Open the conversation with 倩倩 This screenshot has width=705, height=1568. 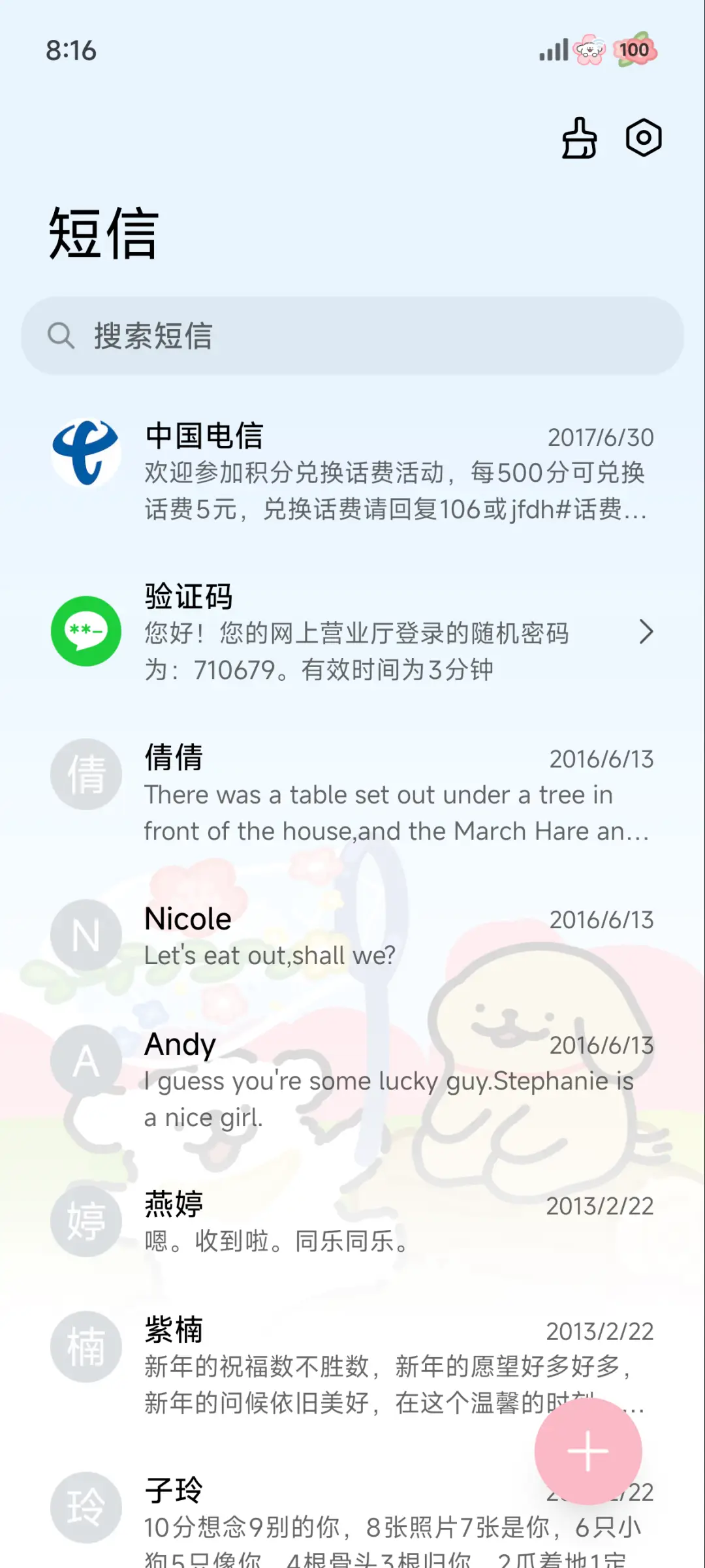click(x=352, y=793)
